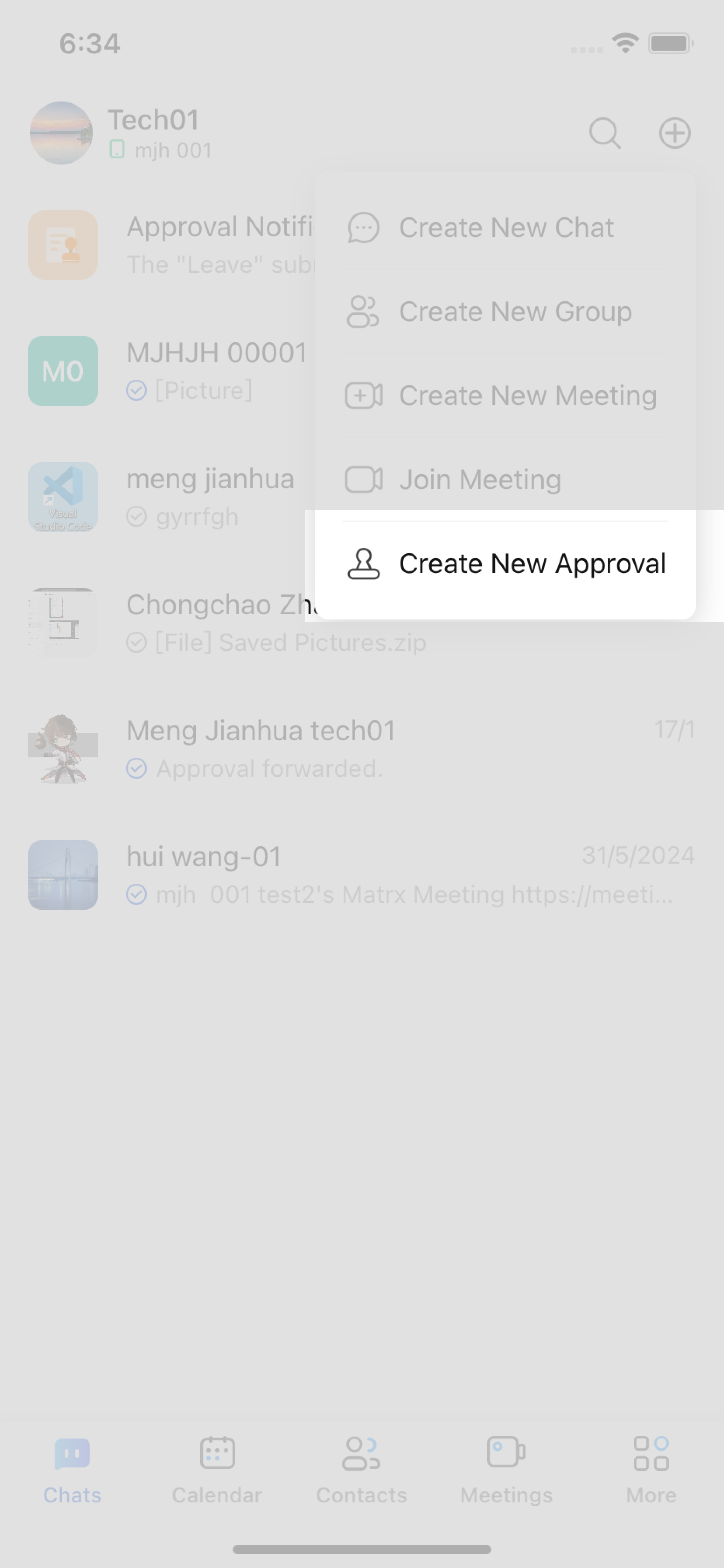Start Create New Meeting
The width and height of the screenshot is (724, 1568).
tap(505, 395)
